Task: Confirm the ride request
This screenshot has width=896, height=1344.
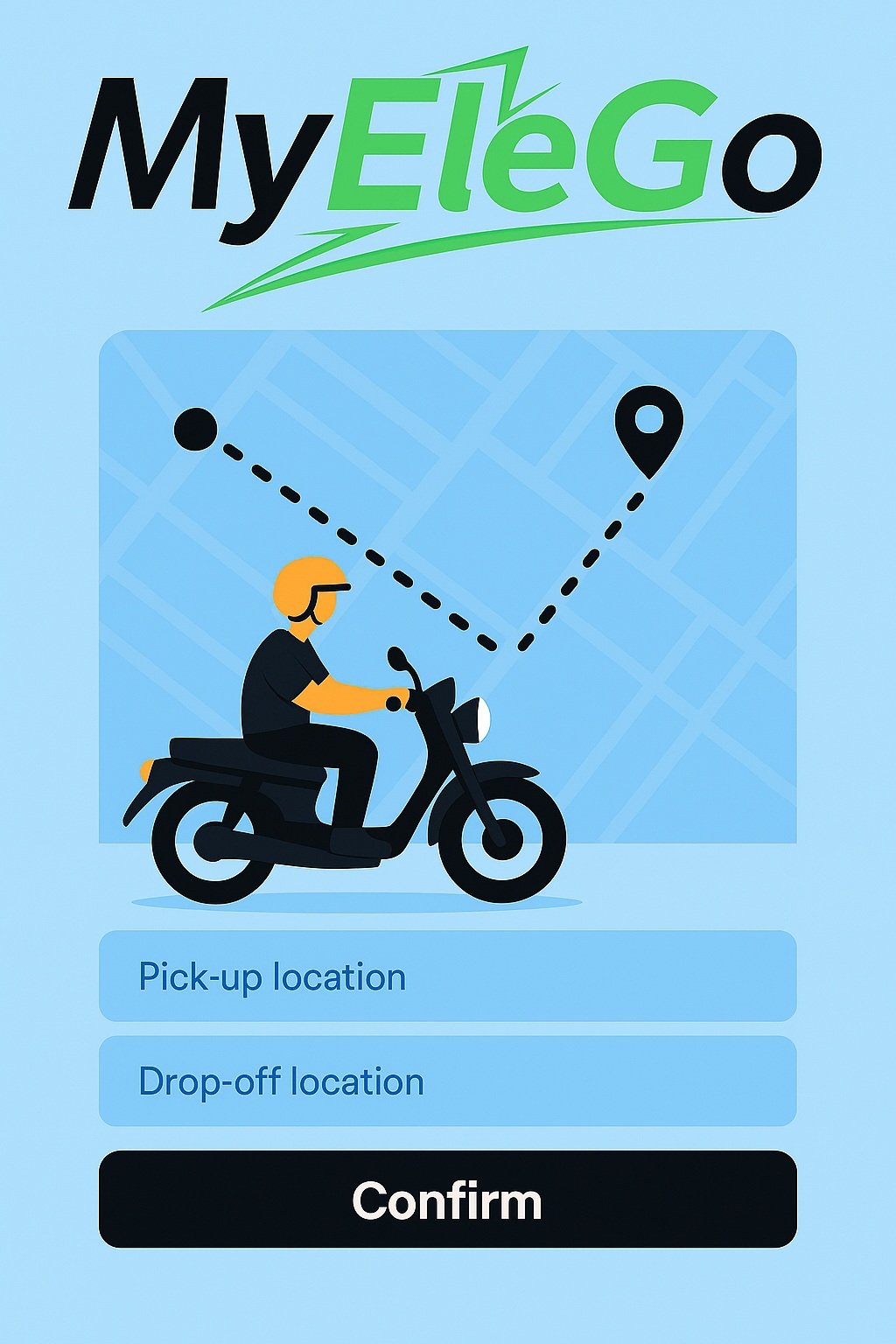Action: 447,1200
